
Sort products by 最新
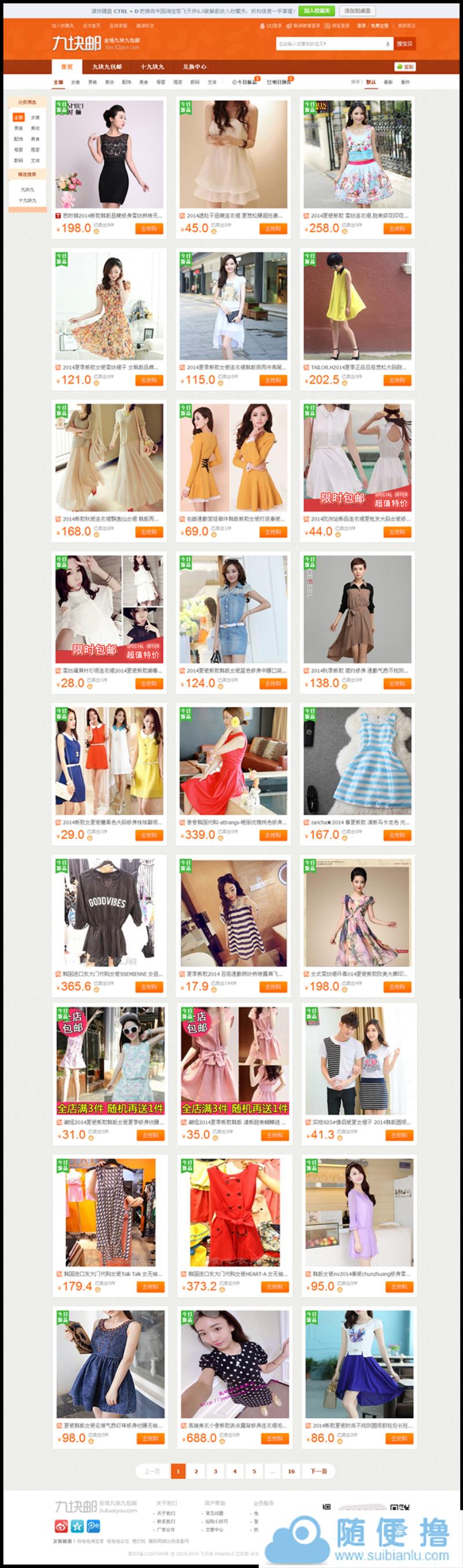point(388,82)
